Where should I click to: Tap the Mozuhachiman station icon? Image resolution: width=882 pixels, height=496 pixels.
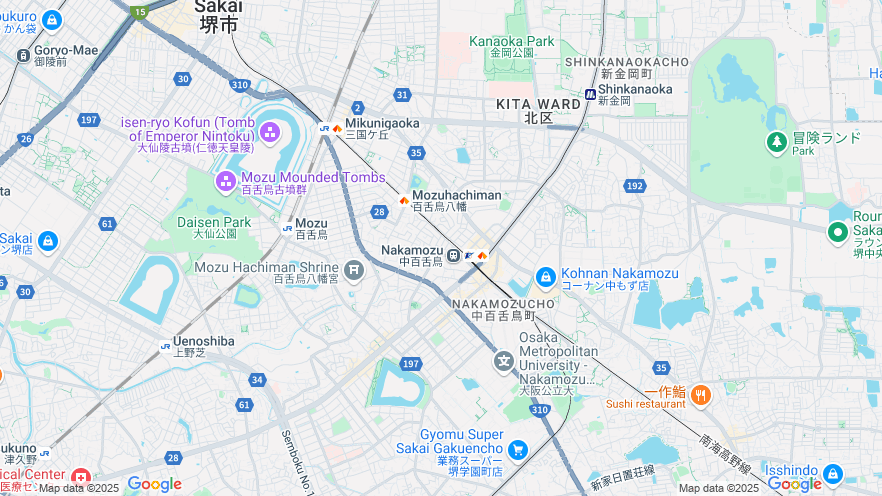404,200
